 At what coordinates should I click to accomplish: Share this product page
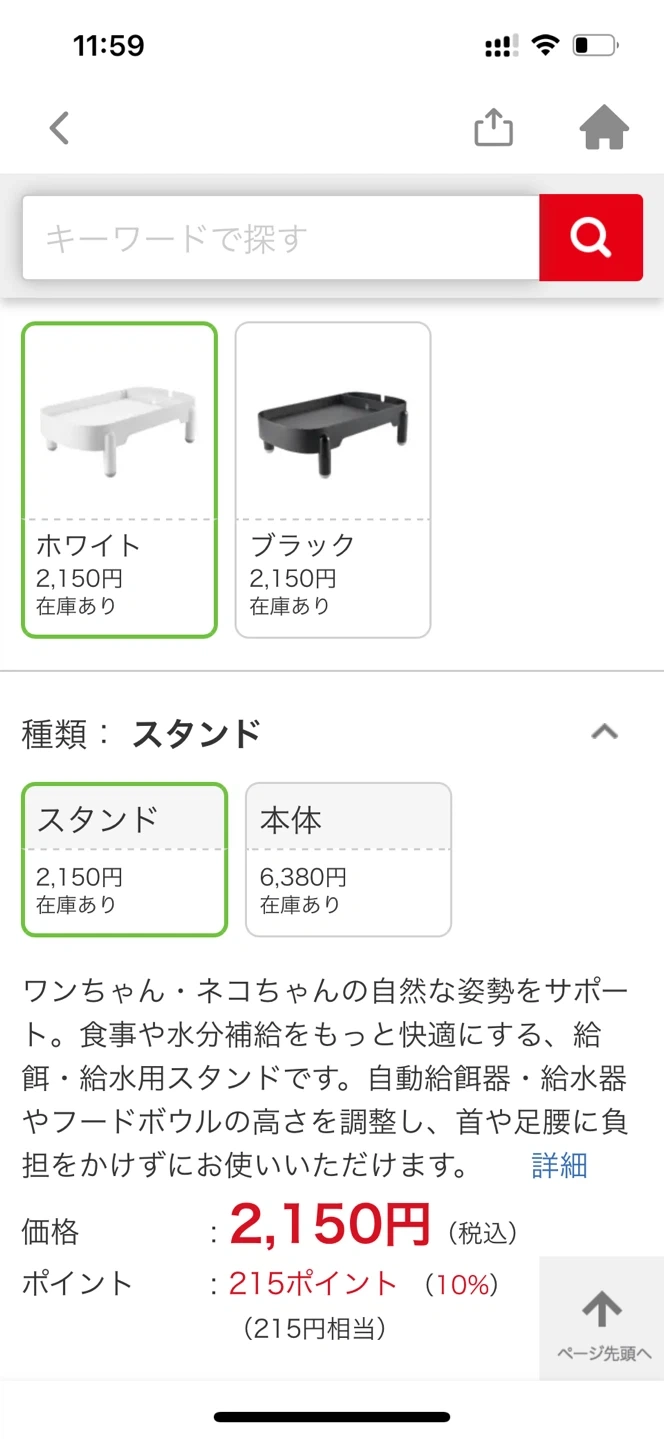click(x=493, y=128)
